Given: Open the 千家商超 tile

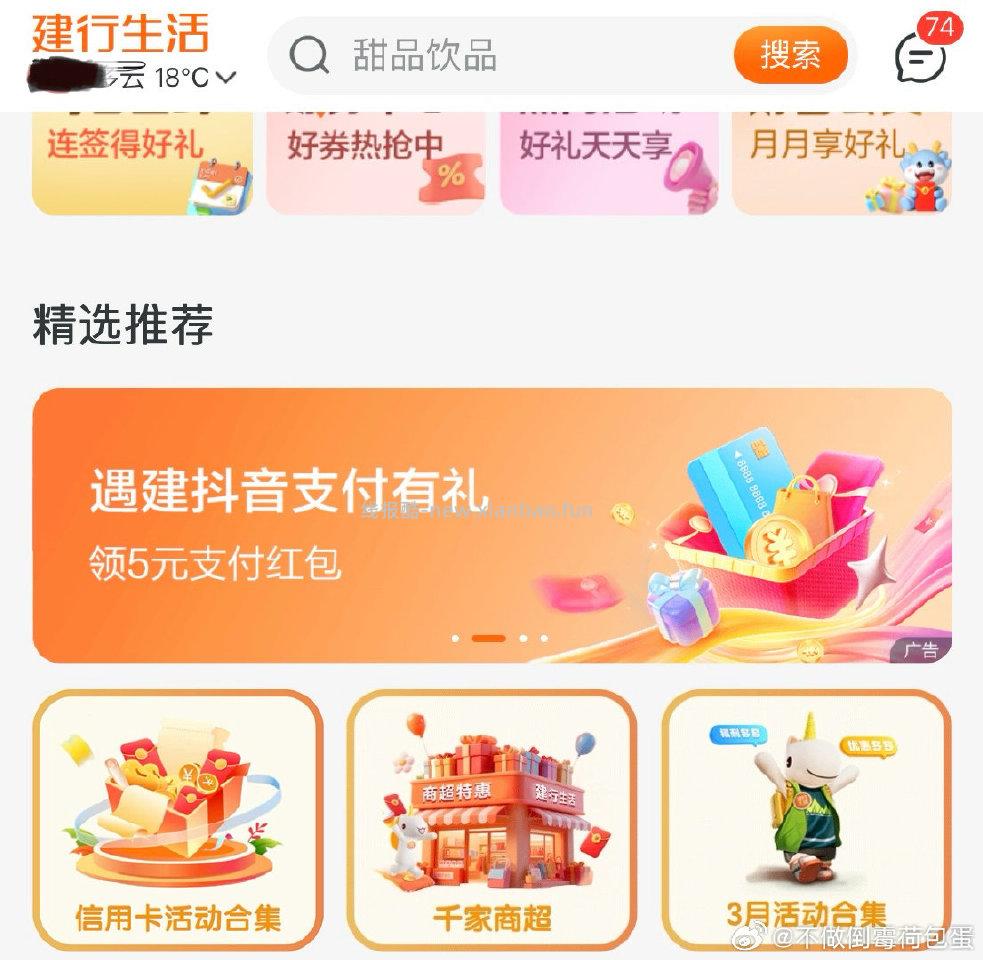Looking at the screenshot, I should click(x=491, y=820).
